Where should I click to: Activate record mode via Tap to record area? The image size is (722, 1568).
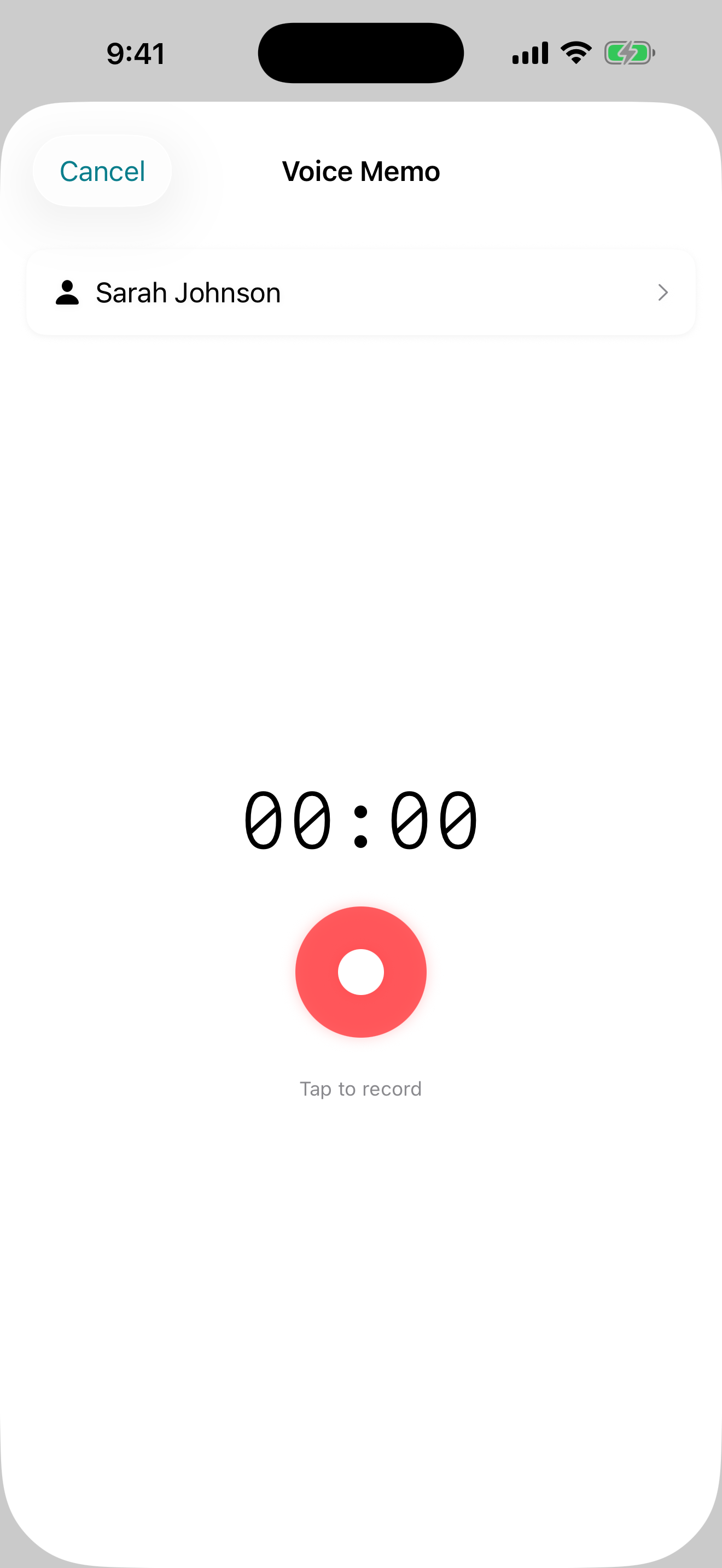(x=361, y=1088)
